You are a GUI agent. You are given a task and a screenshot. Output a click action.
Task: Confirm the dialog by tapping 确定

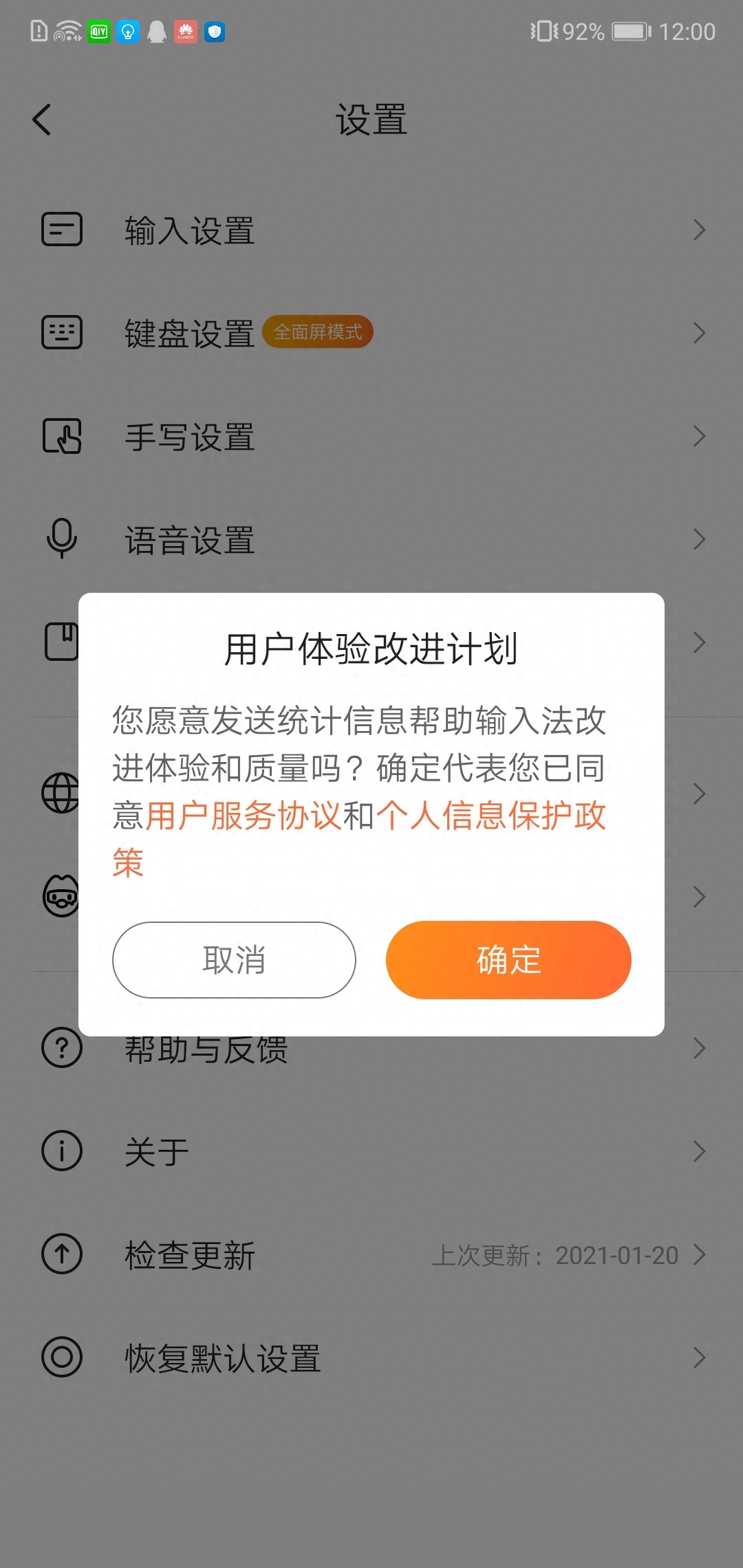508,960
